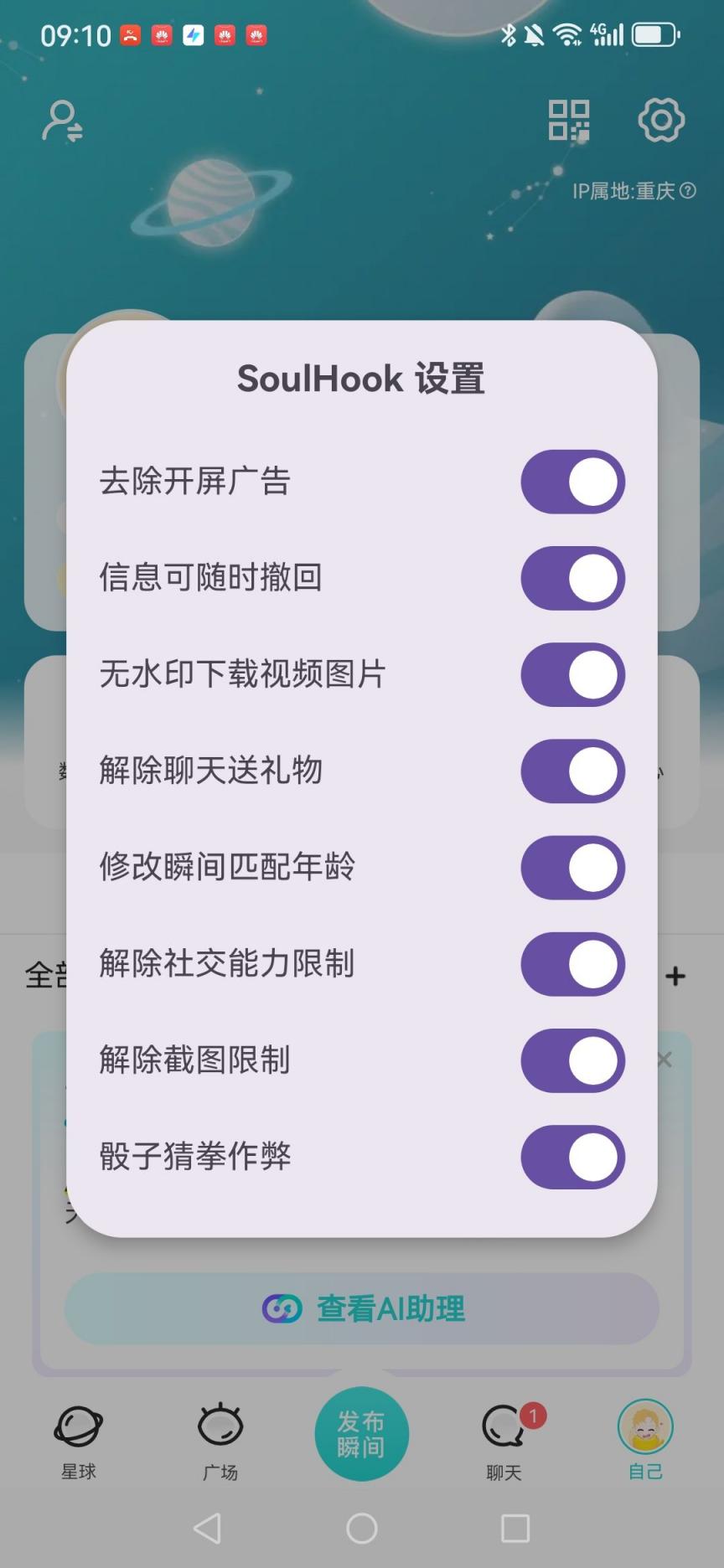Viewport: 724px width, 1568px height.
Task: Tap the switch account icon
Action: (63, 121)
